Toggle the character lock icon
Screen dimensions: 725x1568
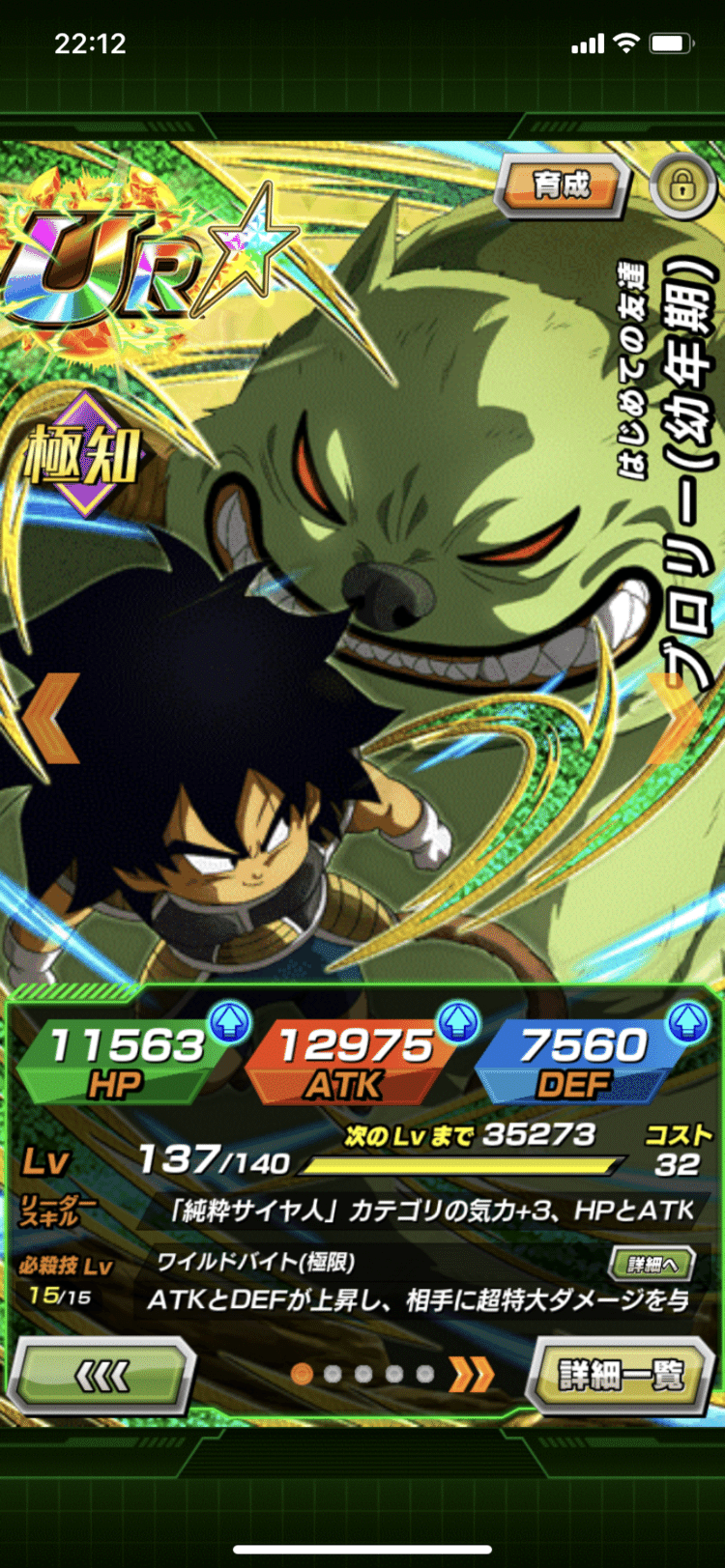coord(682,185)
